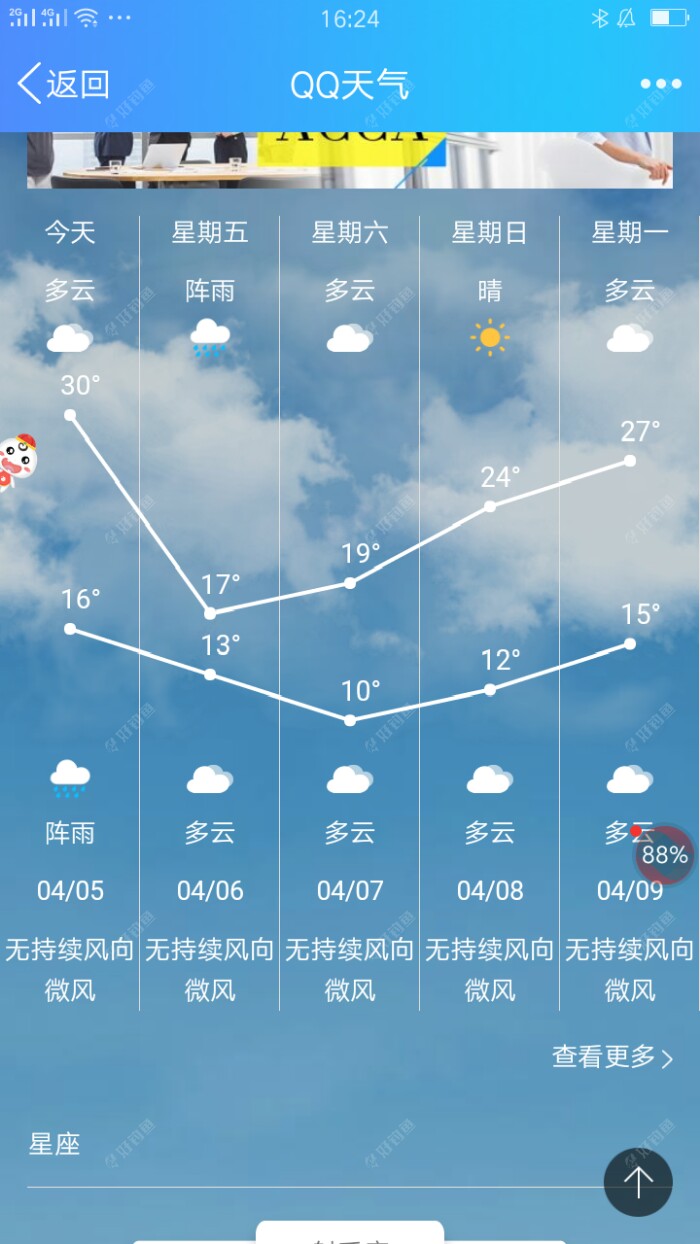Open 查看更多 for more forecast

[x=612, y=1057]
